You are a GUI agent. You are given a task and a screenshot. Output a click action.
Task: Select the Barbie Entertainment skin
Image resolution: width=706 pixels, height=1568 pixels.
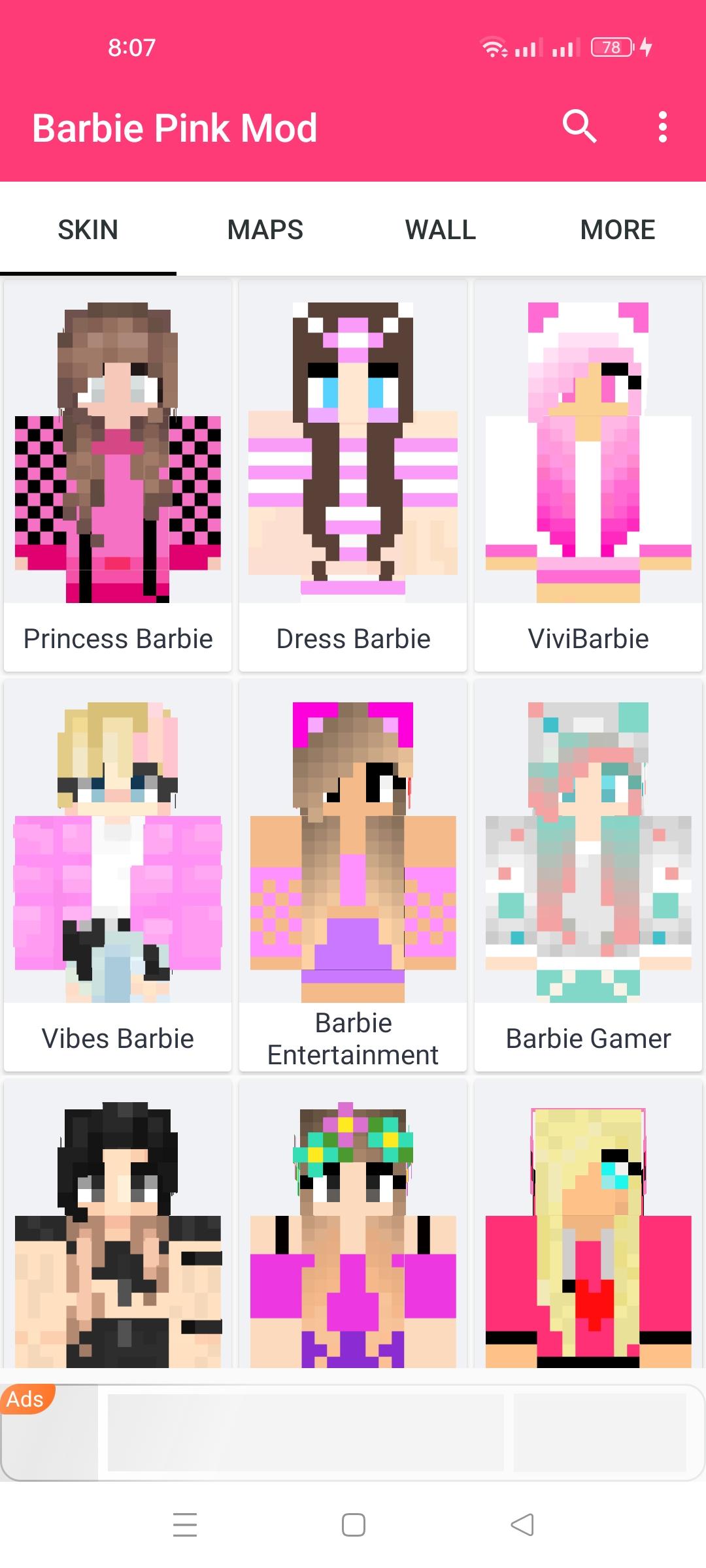click(353, 875)
